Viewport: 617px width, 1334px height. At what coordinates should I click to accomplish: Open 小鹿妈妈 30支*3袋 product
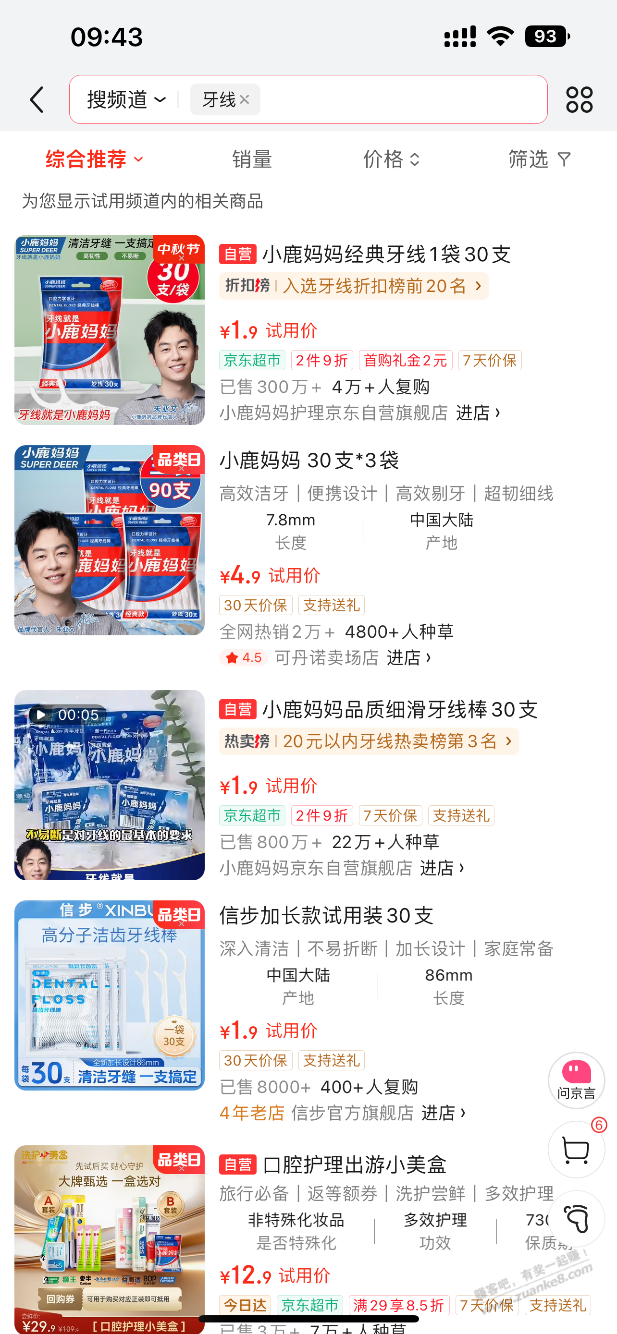309,460
